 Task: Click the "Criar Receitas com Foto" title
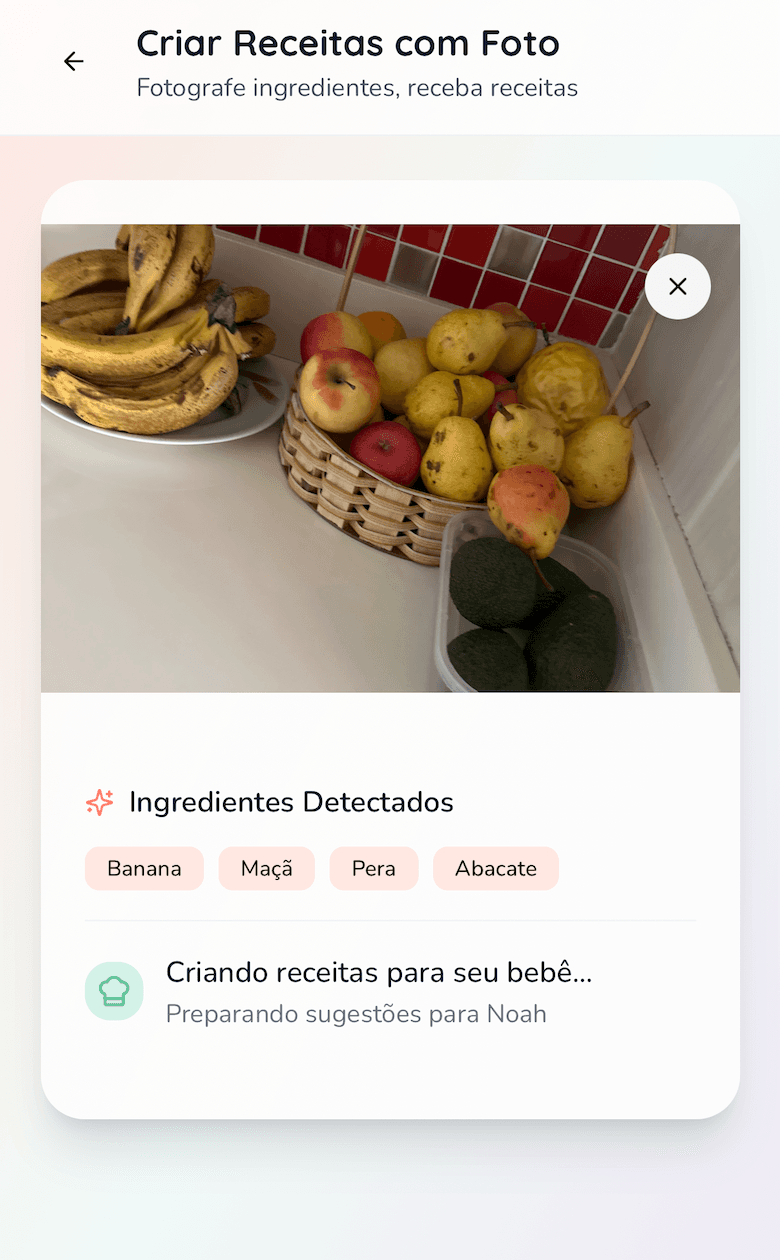coord(348,44)
